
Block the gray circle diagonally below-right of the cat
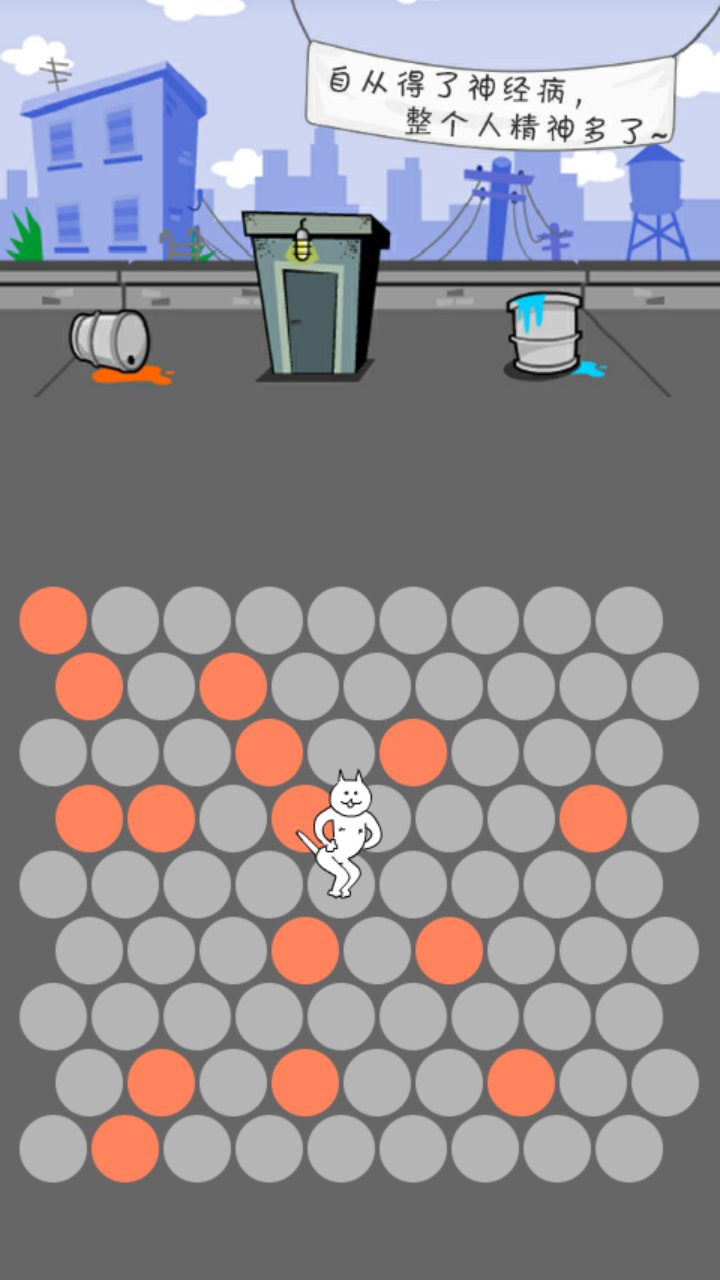pos(377,950)
